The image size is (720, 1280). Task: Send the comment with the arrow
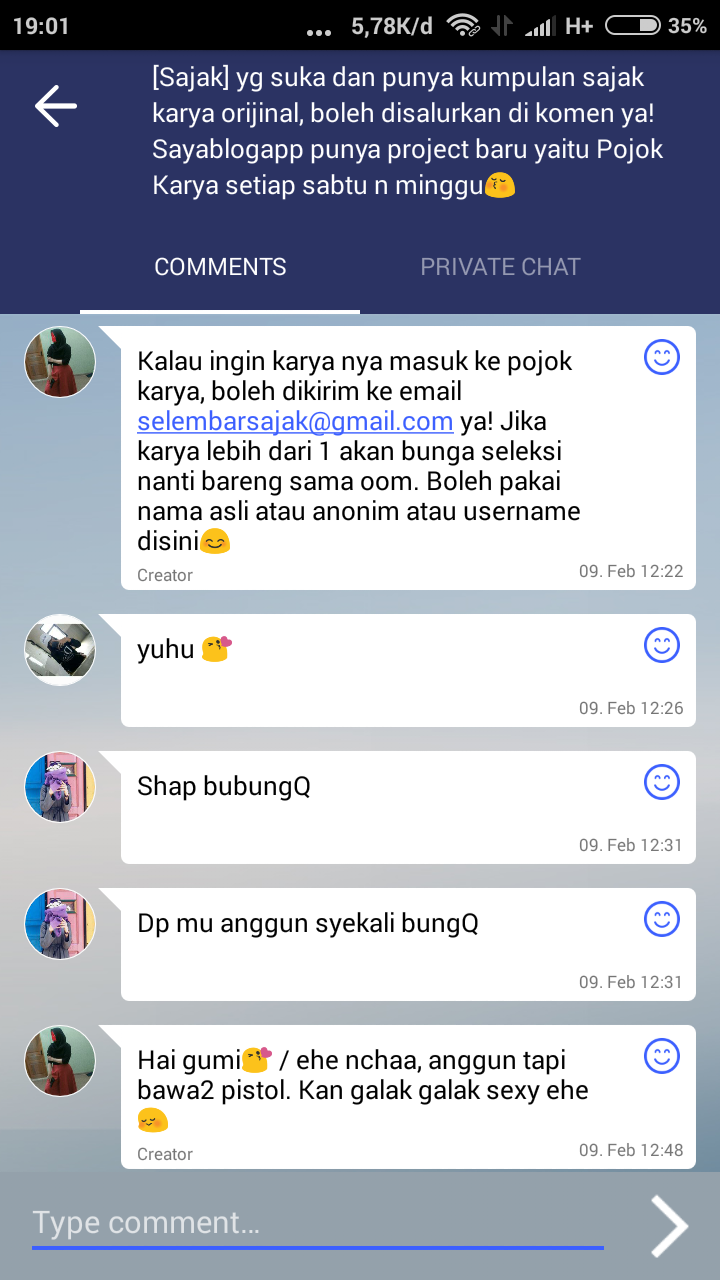point(669,1225)
